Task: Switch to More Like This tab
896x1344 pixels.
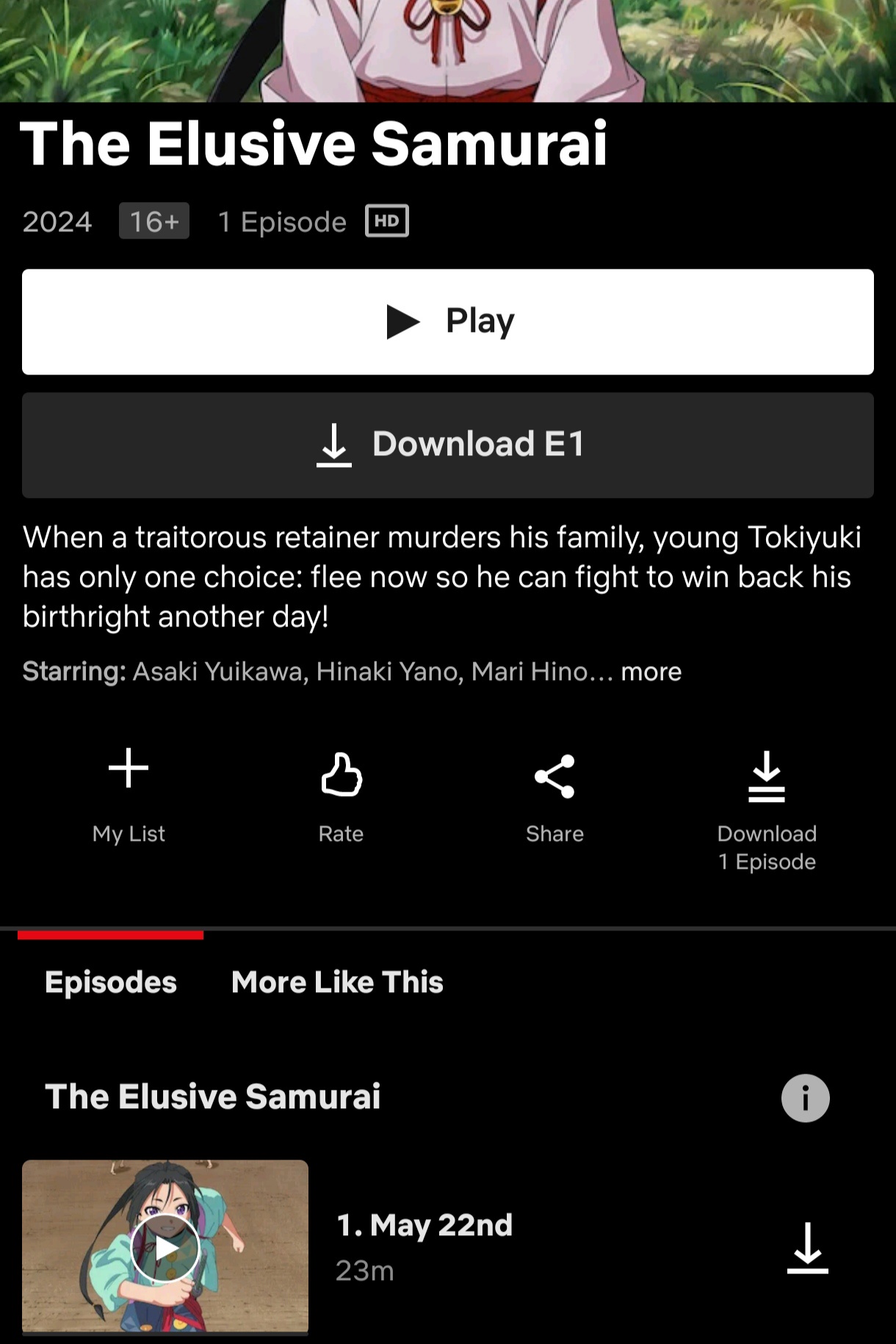Action: (337, 983)
